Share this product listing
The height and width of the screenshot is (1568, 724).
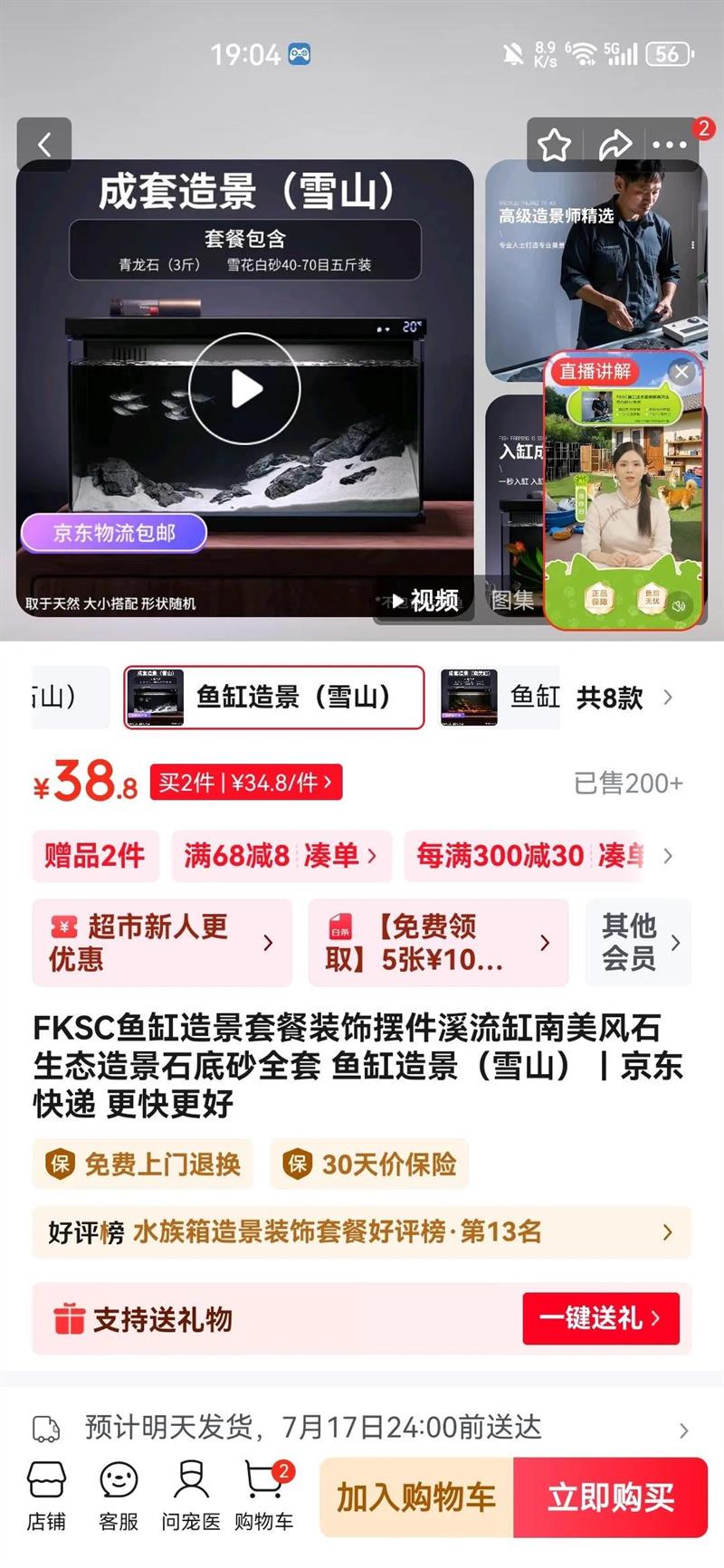pos(614,145)
